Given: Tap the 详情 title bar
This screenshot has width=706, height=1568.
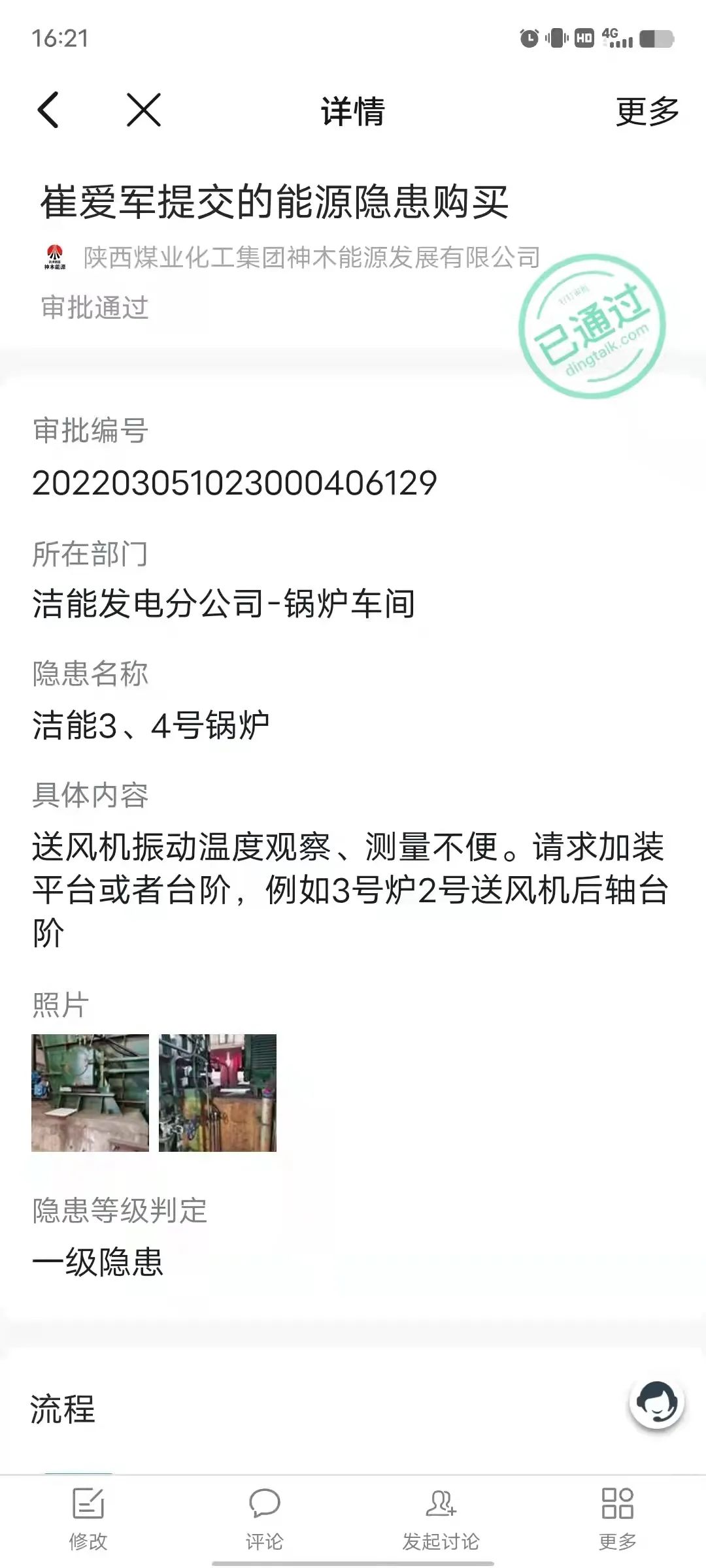Looking at the screenshot, I should (x=353, y=111).
